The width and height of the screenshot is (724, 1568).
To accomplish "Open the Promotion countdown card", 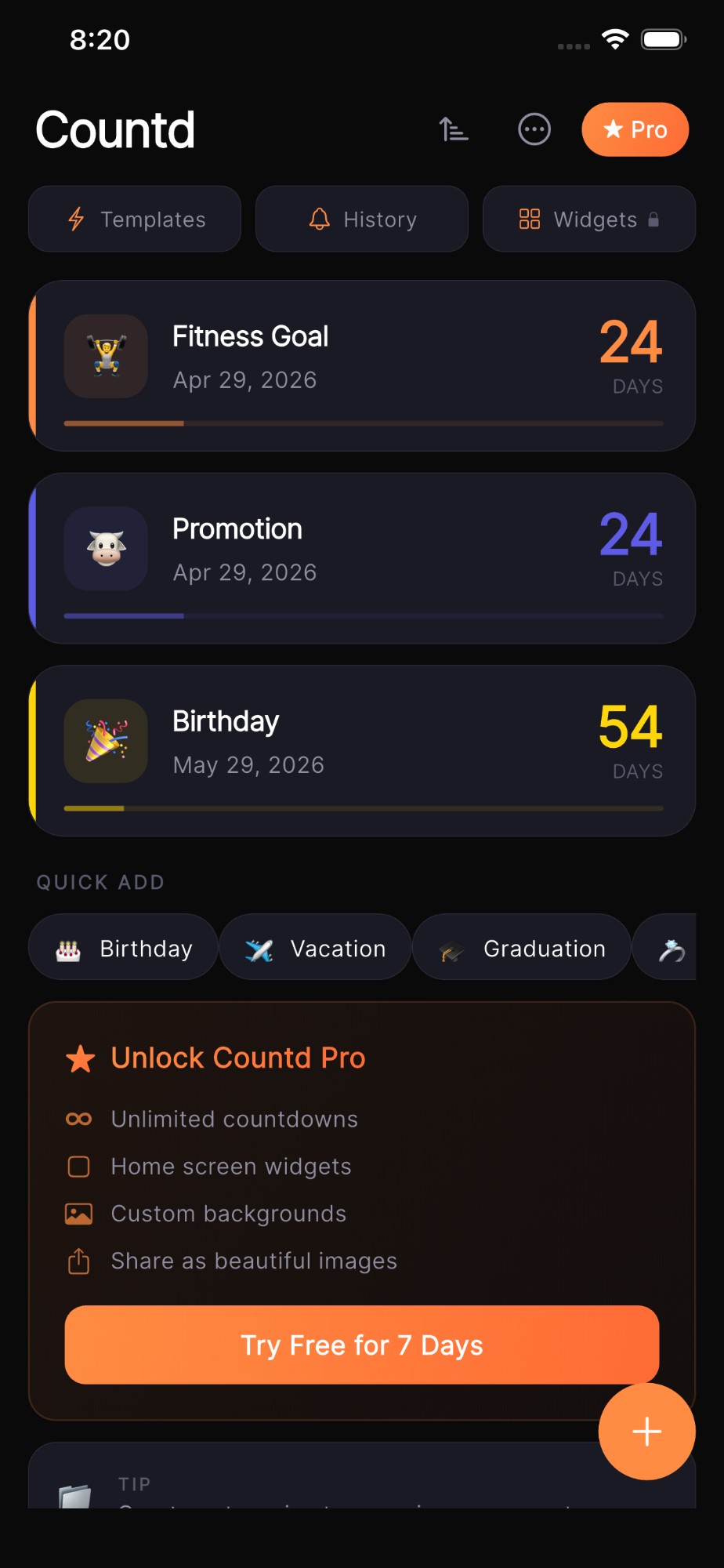I will point(362,557).
